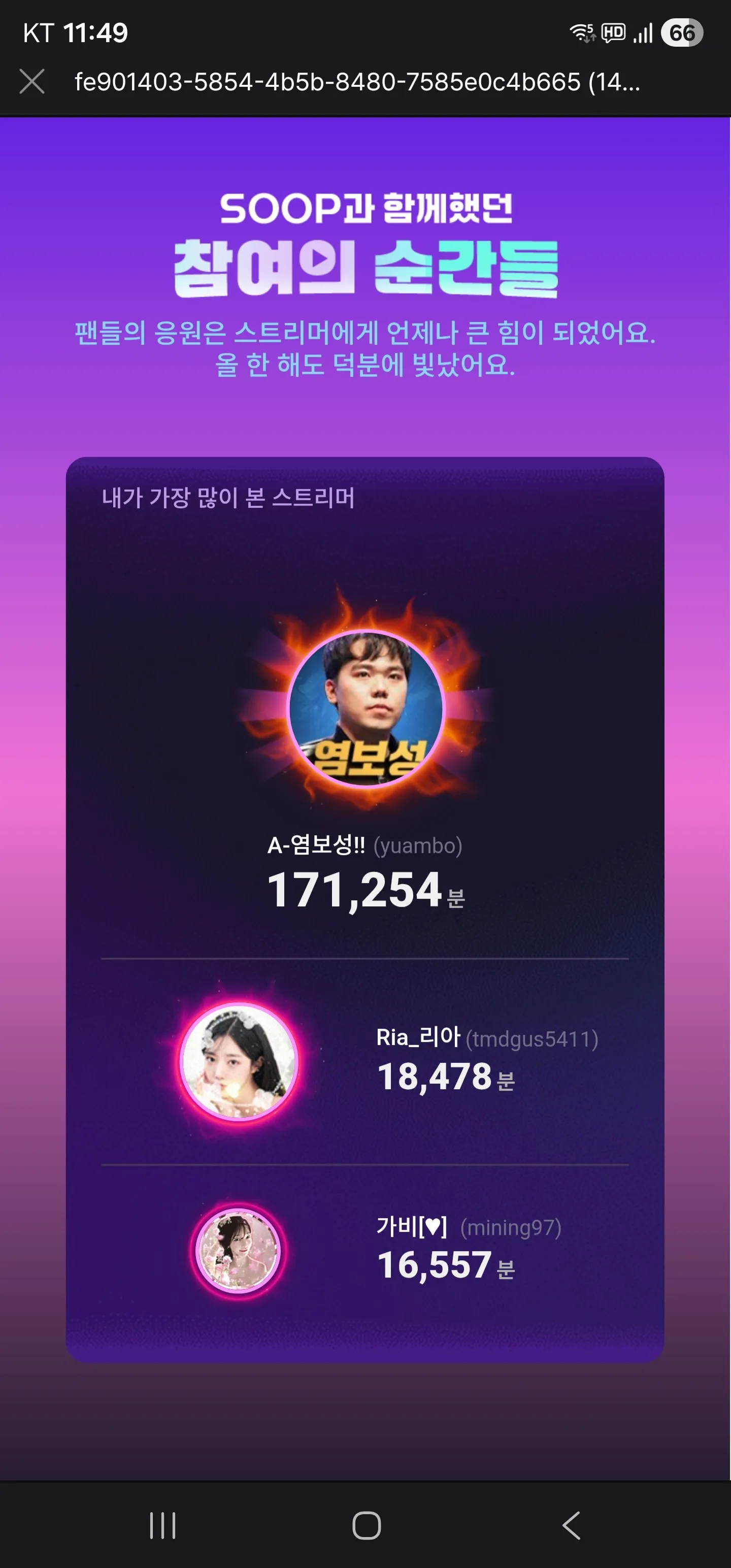Image resolution: width=731 pixels, height=1568 pixels.
Task: Close the image viewer with the X
Action: (31, 82)
